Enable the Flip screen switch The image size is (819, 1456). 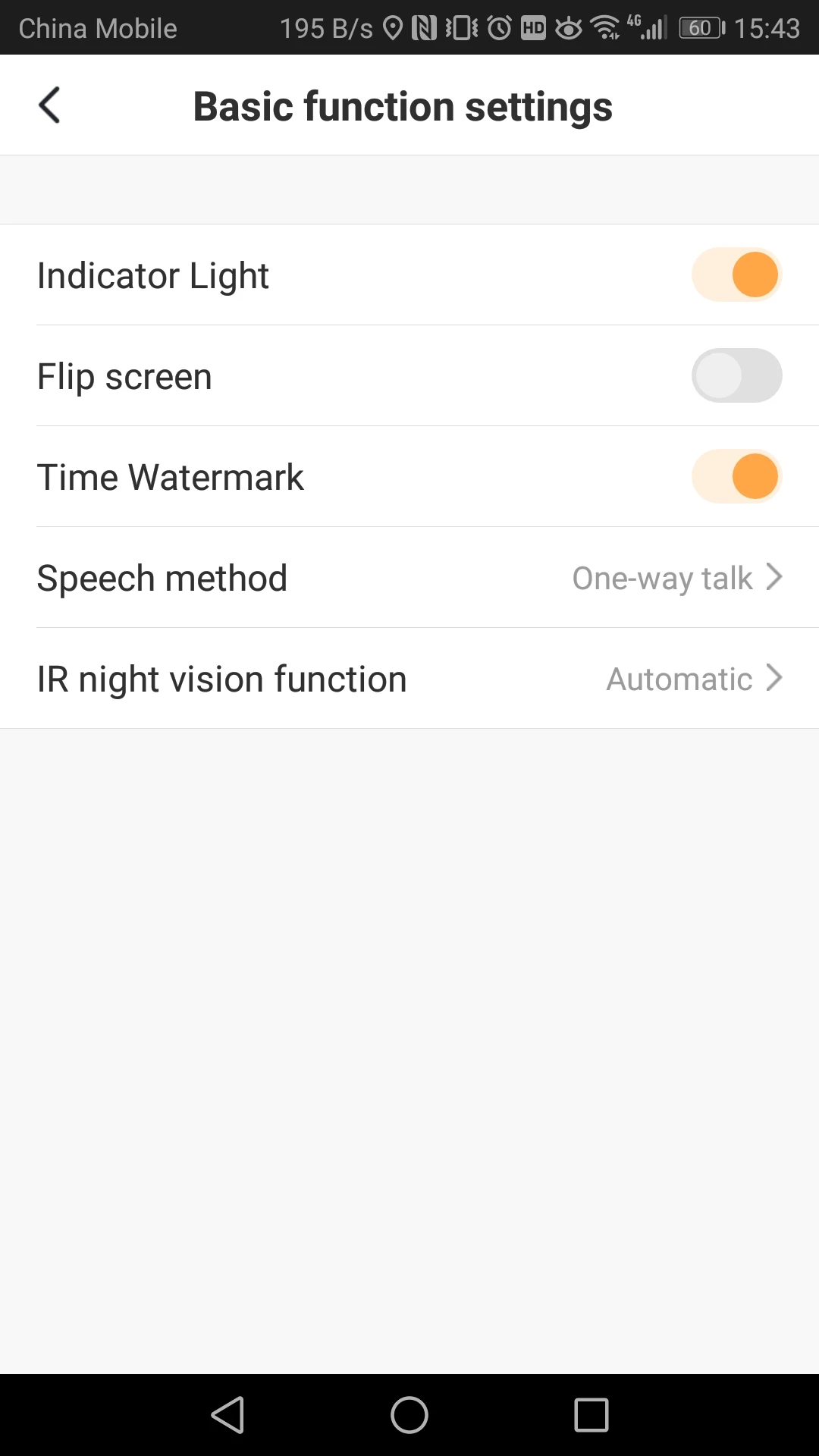[x=736, y=375]
